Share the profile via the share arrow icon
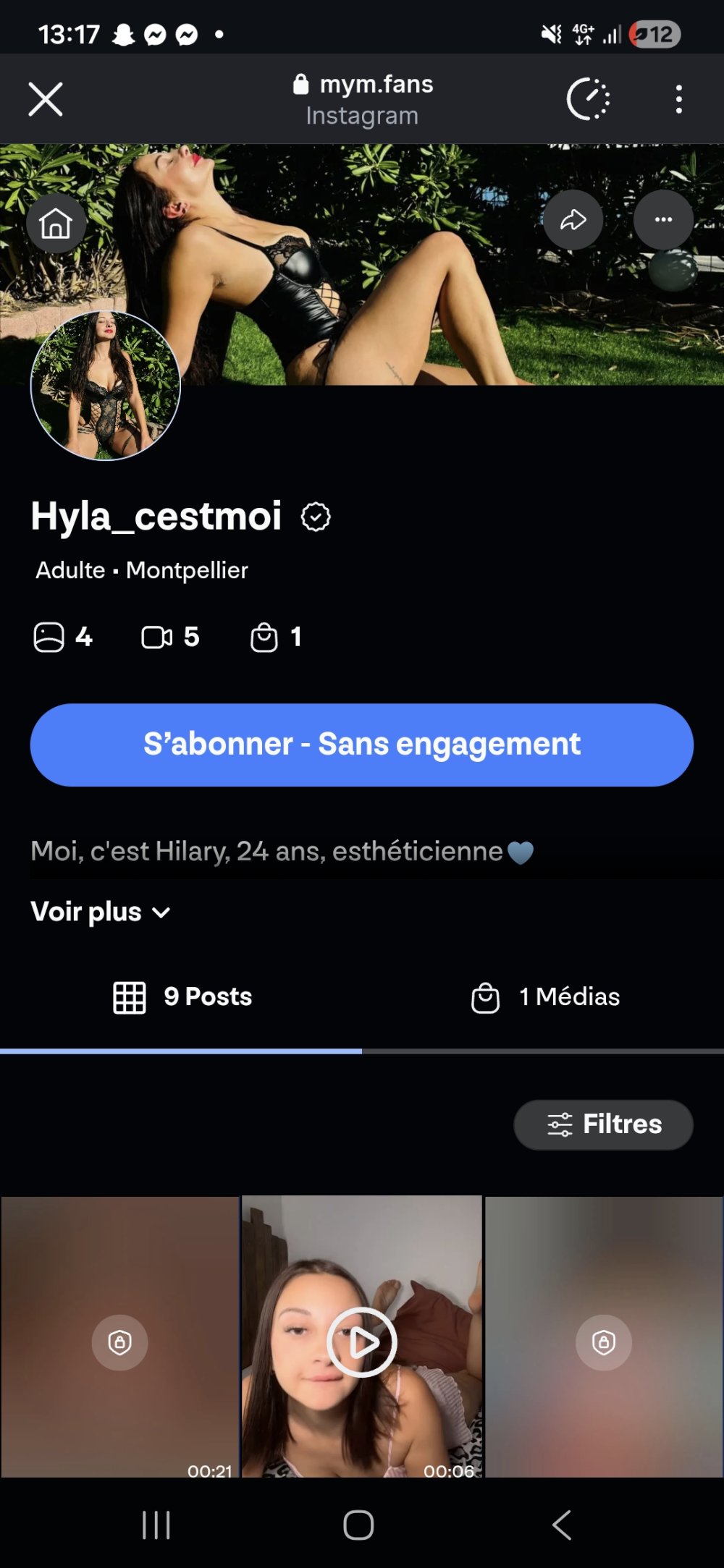The width and height of the screenshot is (724, 1568). tap(573, 219)
